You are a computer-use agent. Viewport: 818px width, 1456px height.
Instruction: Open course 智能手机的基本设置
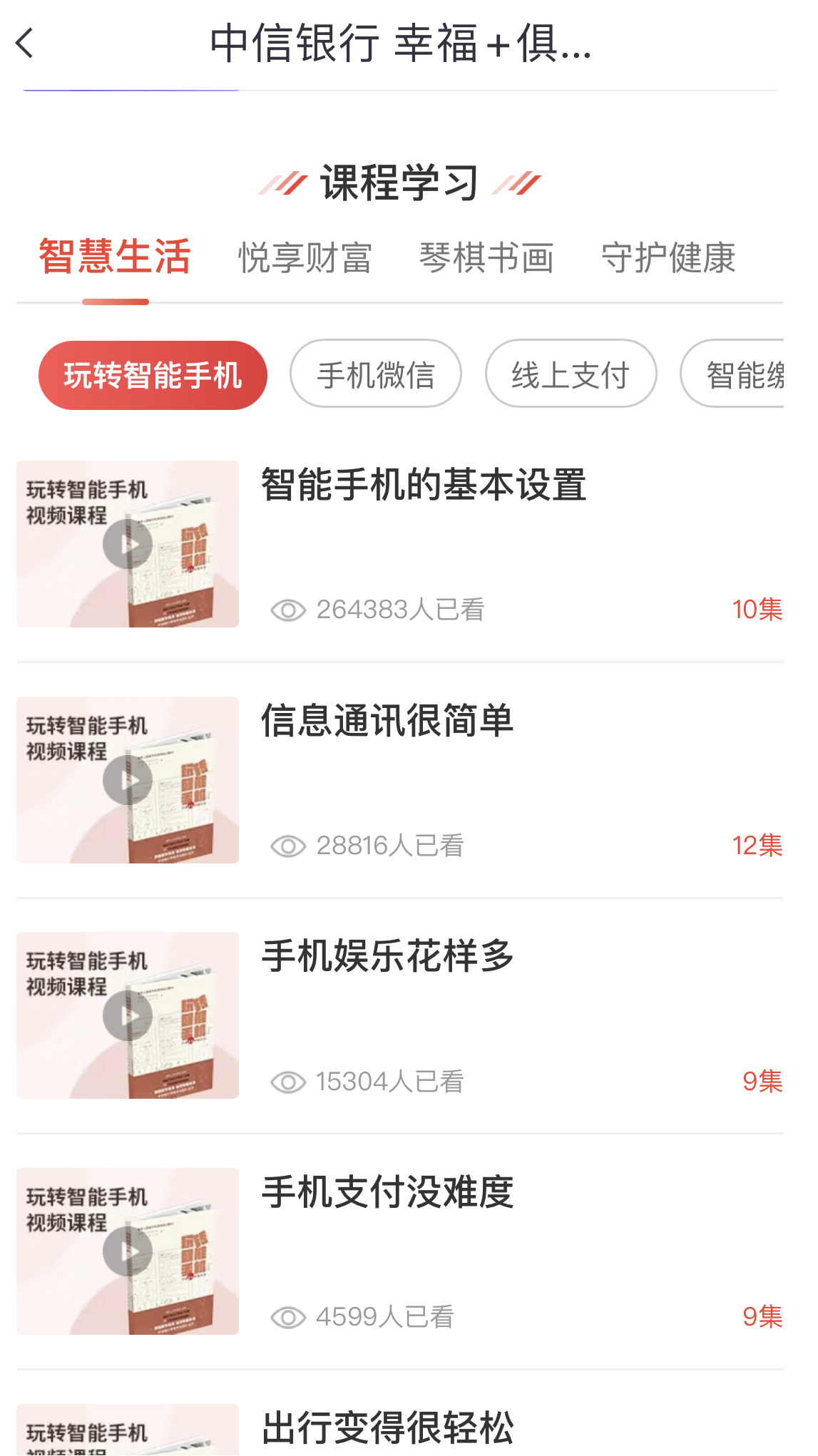(424, 485)
